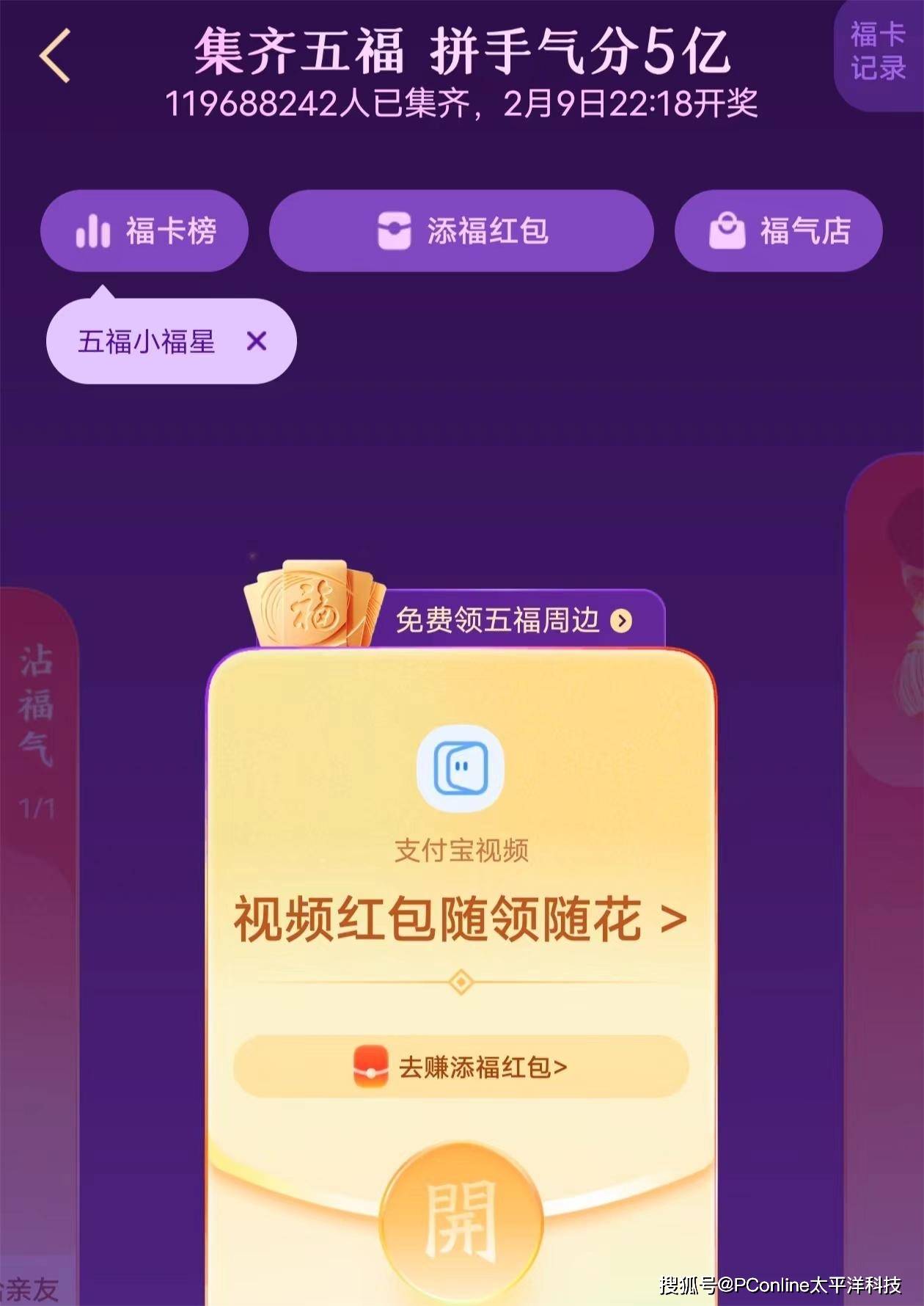Open the 福卡榜 leaderboard
Image resolution: width=924 pixels, height=1306 pixels.
click(144, 231)
